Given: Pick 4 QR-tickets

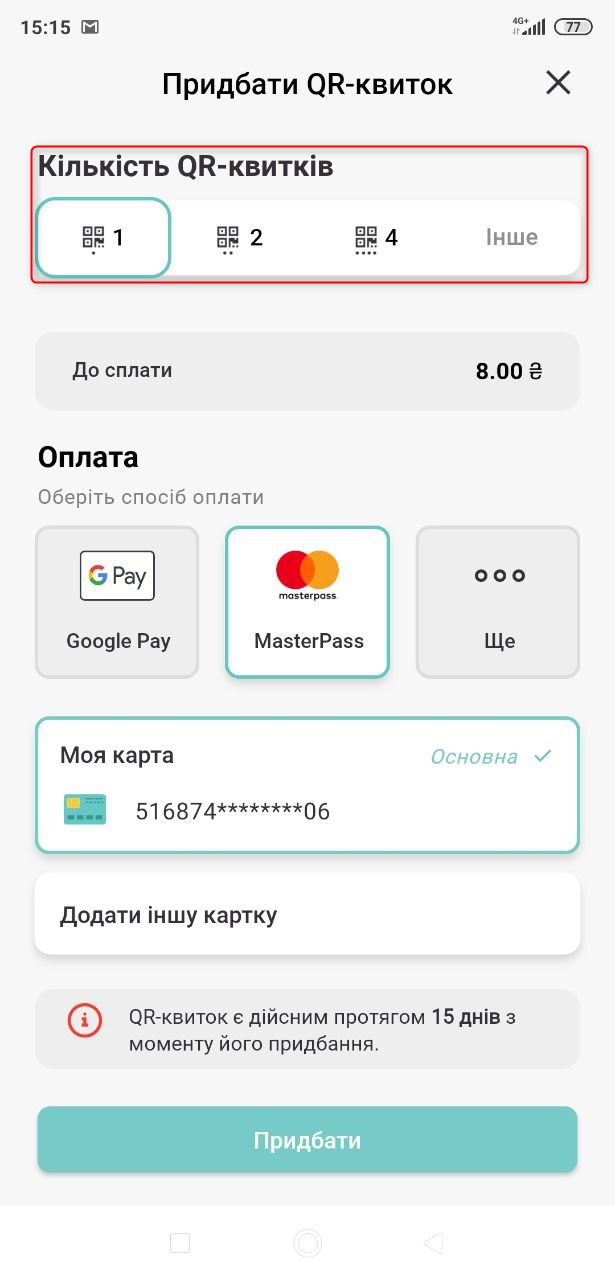Looking at the screenshot, I should pyautogui.click(x=377, y=238).
